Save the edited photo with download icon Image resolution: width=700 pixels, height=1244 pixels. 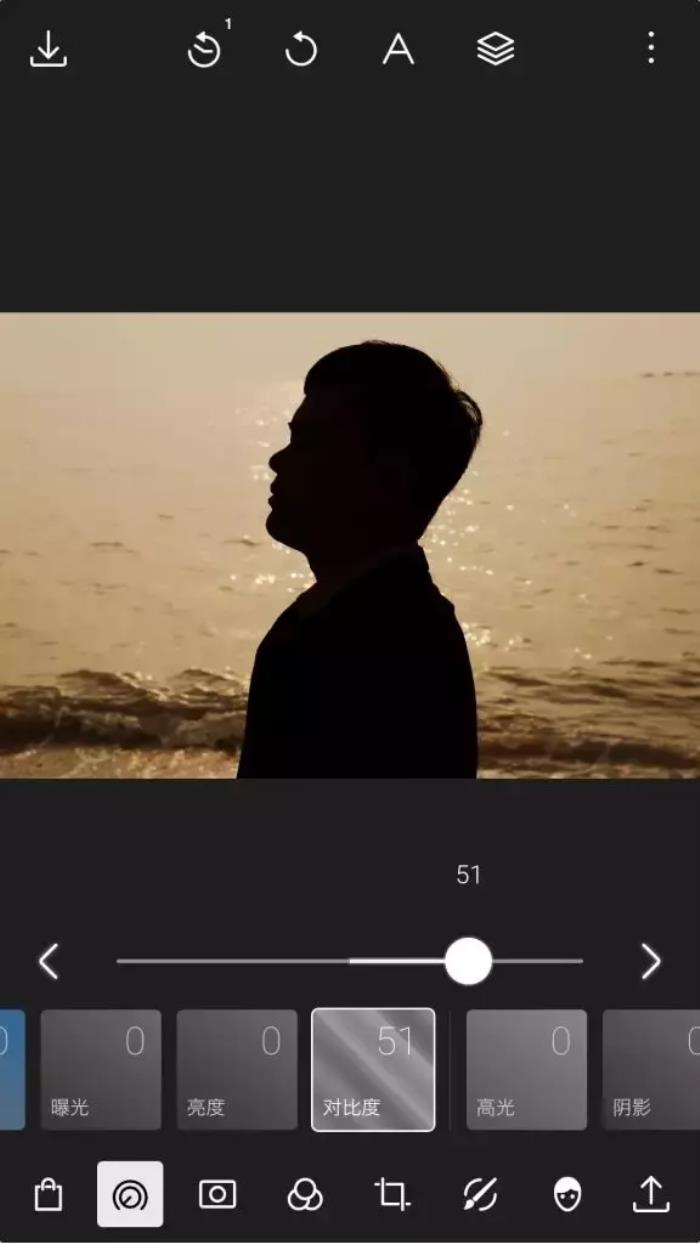tap(48, 49)
